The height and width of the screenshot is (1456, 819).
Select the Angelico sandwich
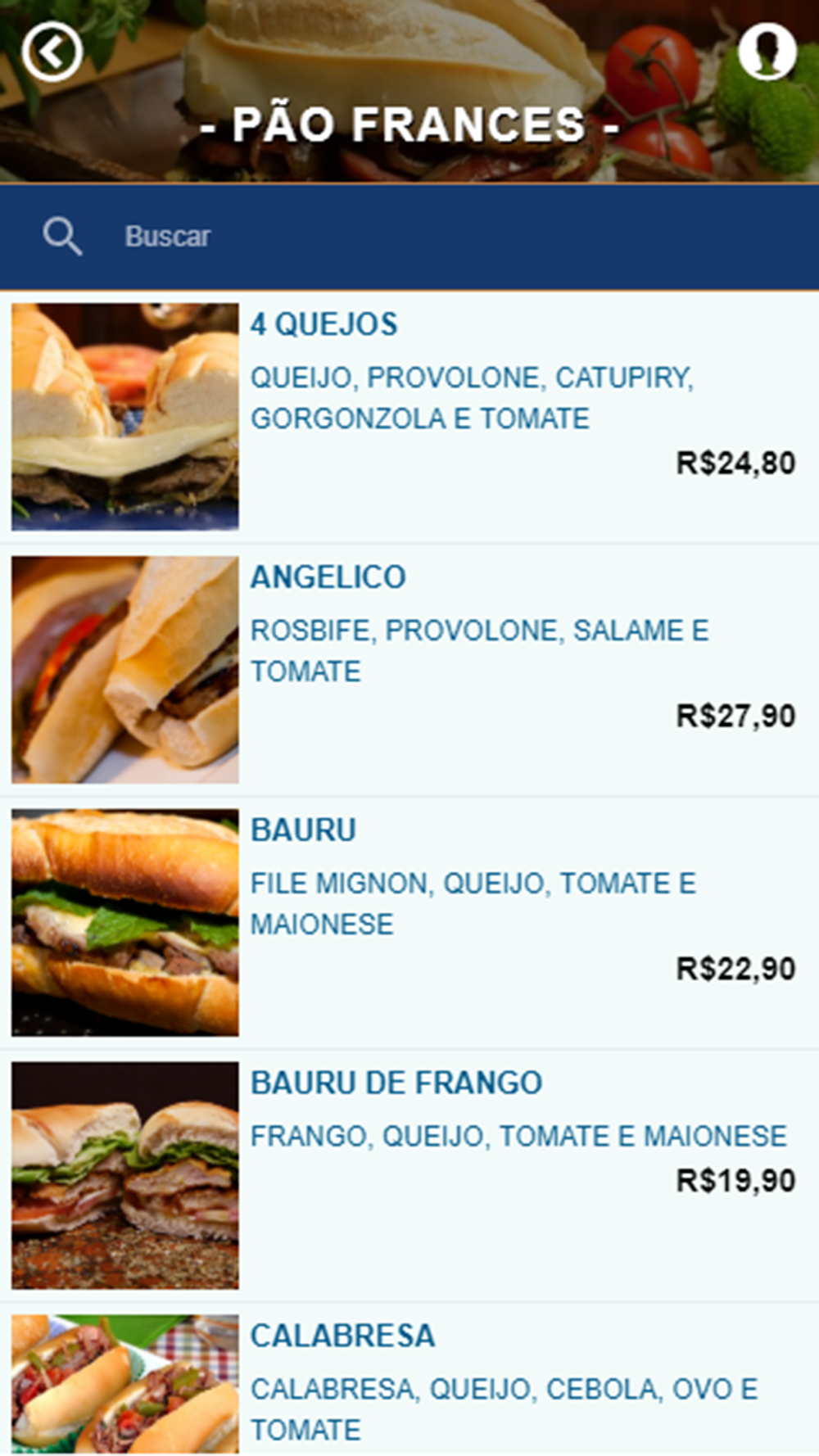(409, 670)
